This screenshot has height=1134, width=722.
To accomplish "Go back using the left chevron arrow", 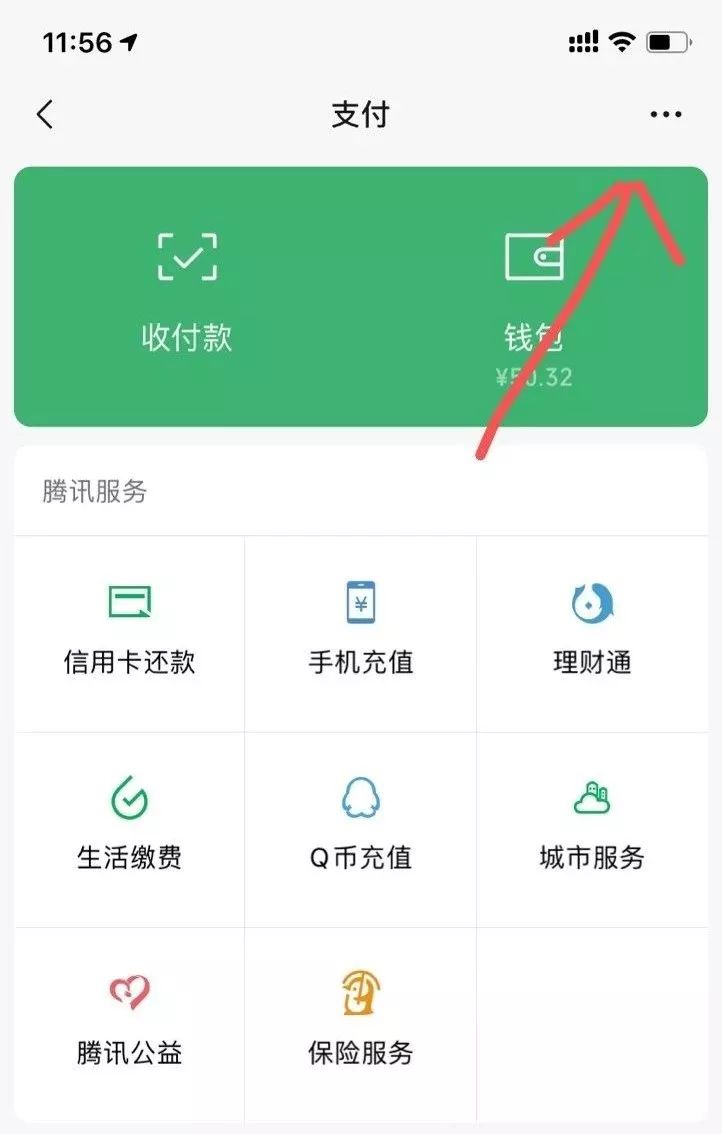I will click(45, 113).
